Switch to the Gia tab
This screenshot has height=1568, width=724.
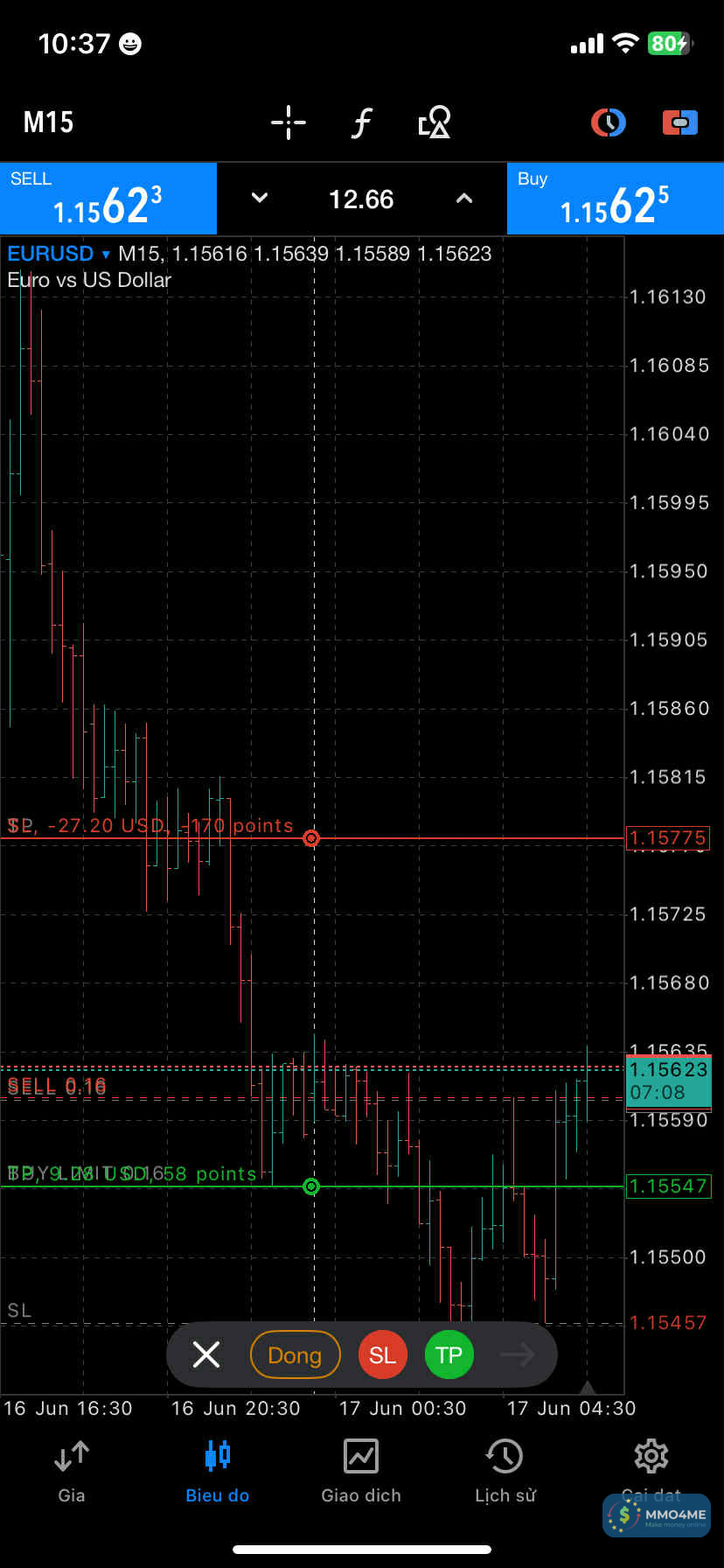[72, 1471]
